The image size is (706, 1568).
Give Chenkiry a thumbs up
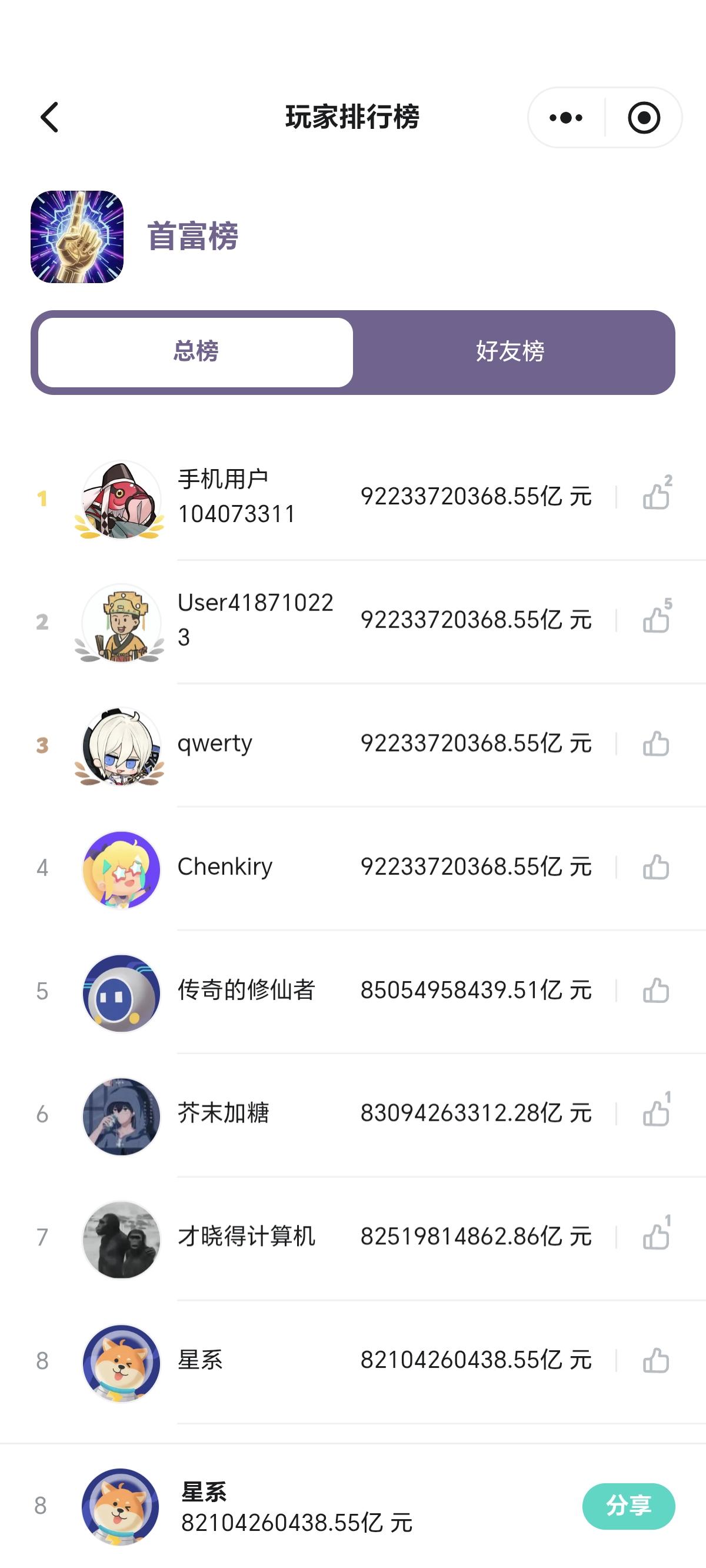click(655, 868)
